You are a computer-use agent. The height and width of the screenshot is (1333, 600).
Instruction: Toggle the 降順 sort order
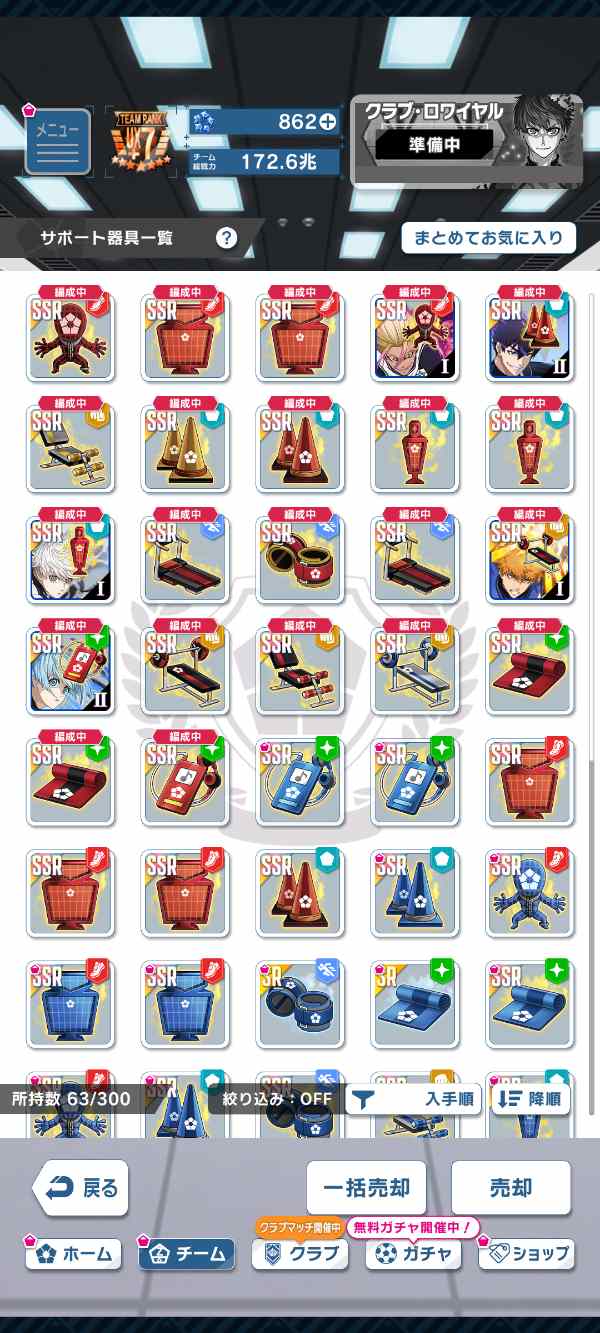(531, 1100)
